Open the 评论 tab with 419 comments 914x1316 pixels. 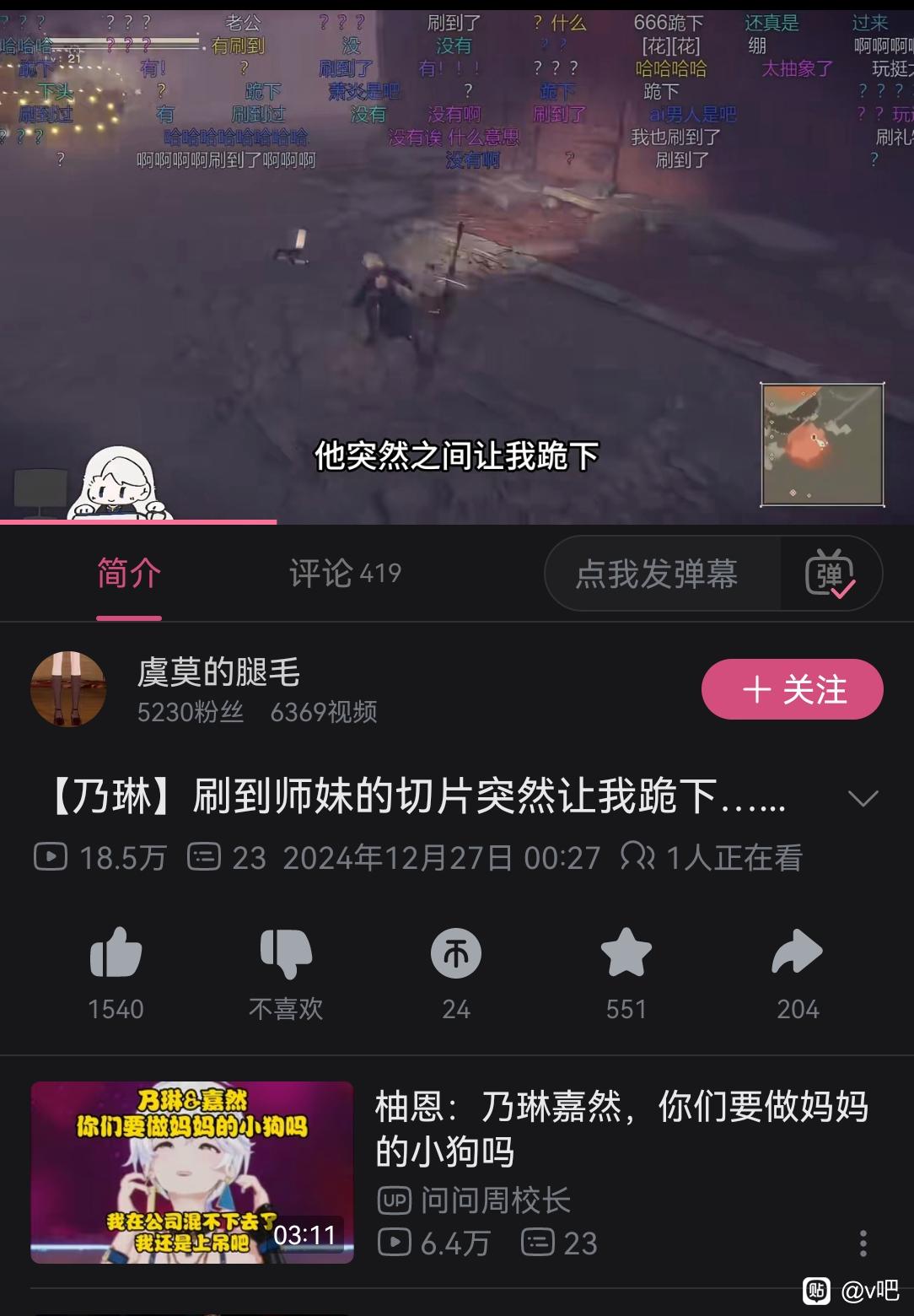[x=345, y=574]
